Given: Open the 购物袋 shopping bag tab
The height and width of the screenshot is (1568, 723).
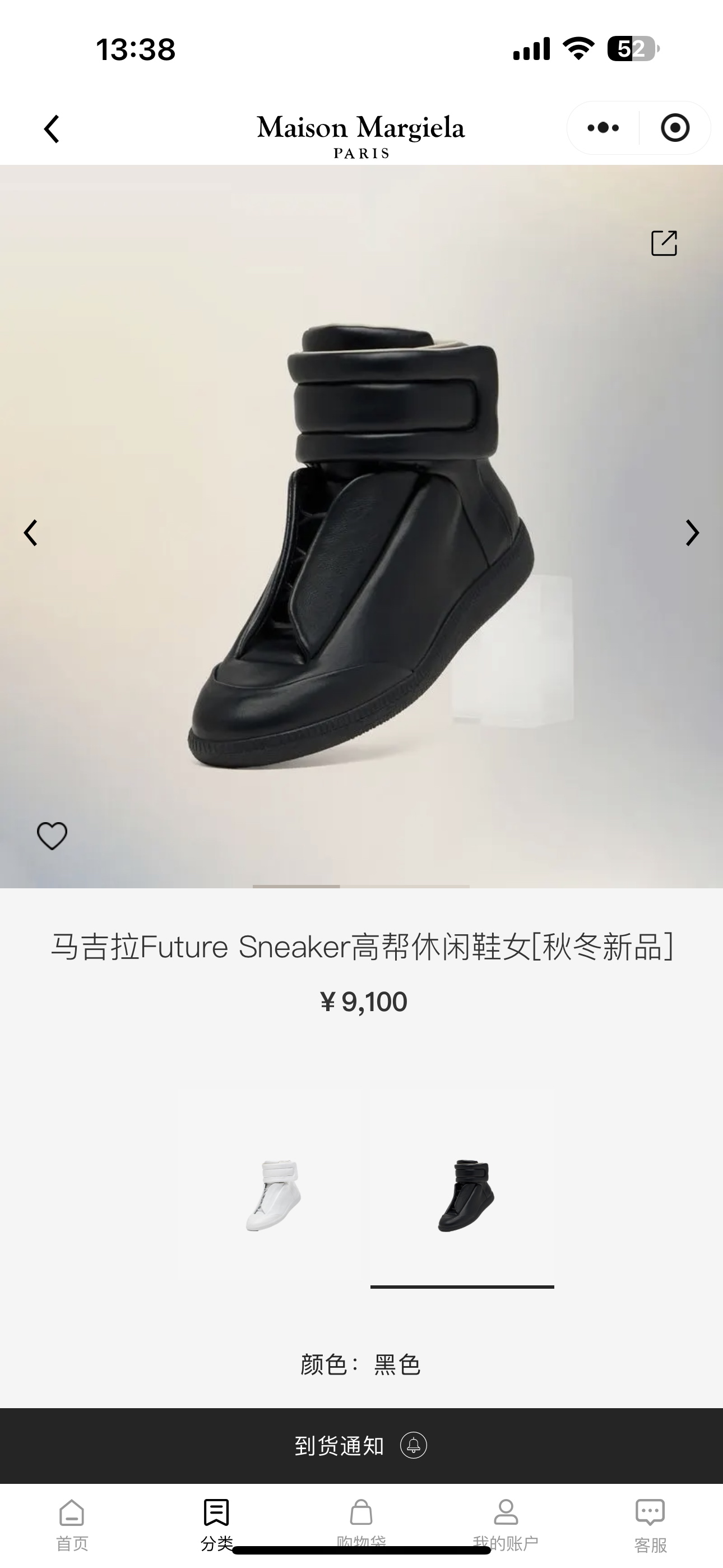Looking at the screenshot, I should (x=361, y=1525).
